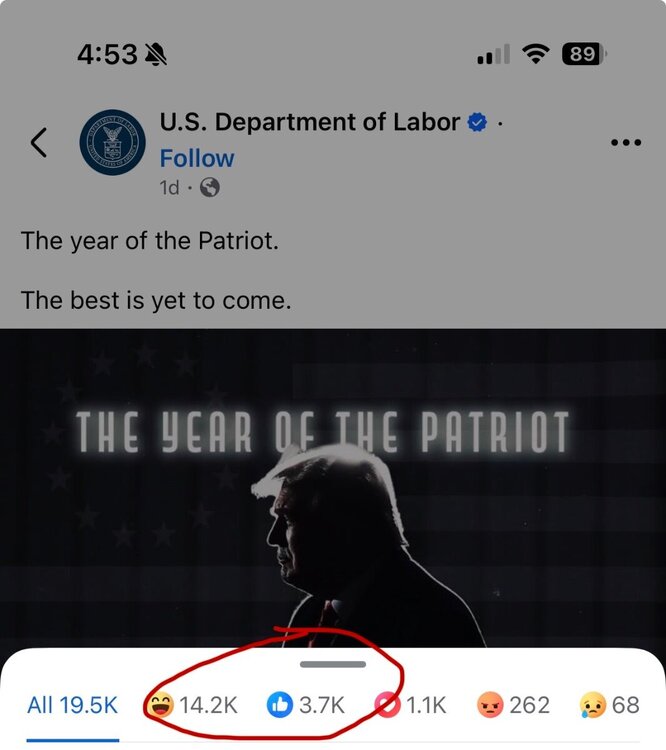Open the three-dot overflow menu
The height and width of the screenshot is (750, 666).
(x=625, y=143)
